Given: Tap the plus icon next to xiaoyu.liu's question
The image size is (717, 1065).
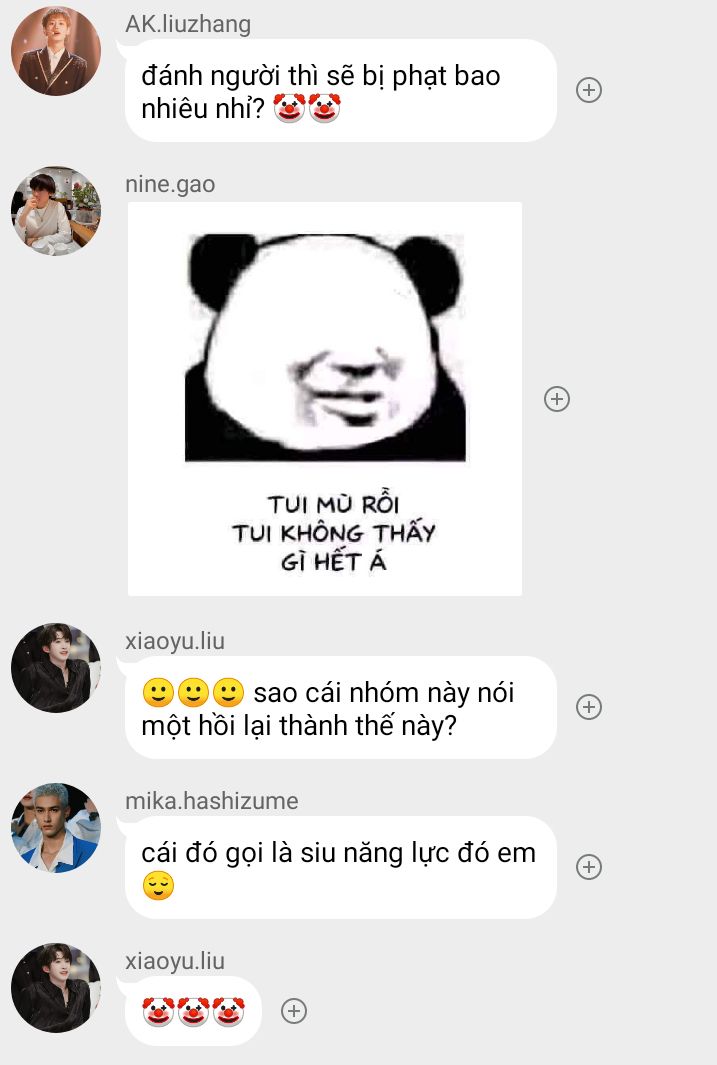Looking at the screenshot, I should coord(589,707).
